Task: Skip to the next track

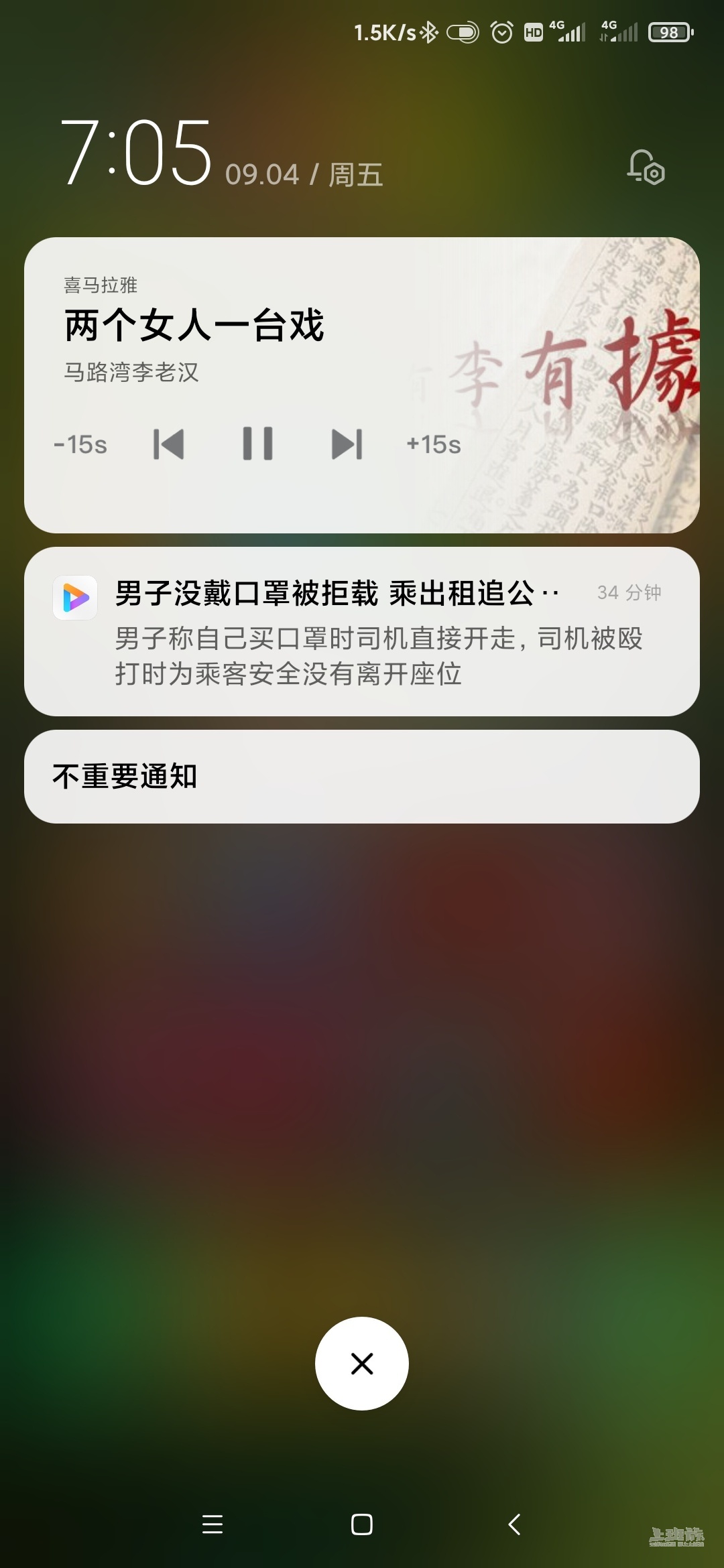Action: pos(347,444)
